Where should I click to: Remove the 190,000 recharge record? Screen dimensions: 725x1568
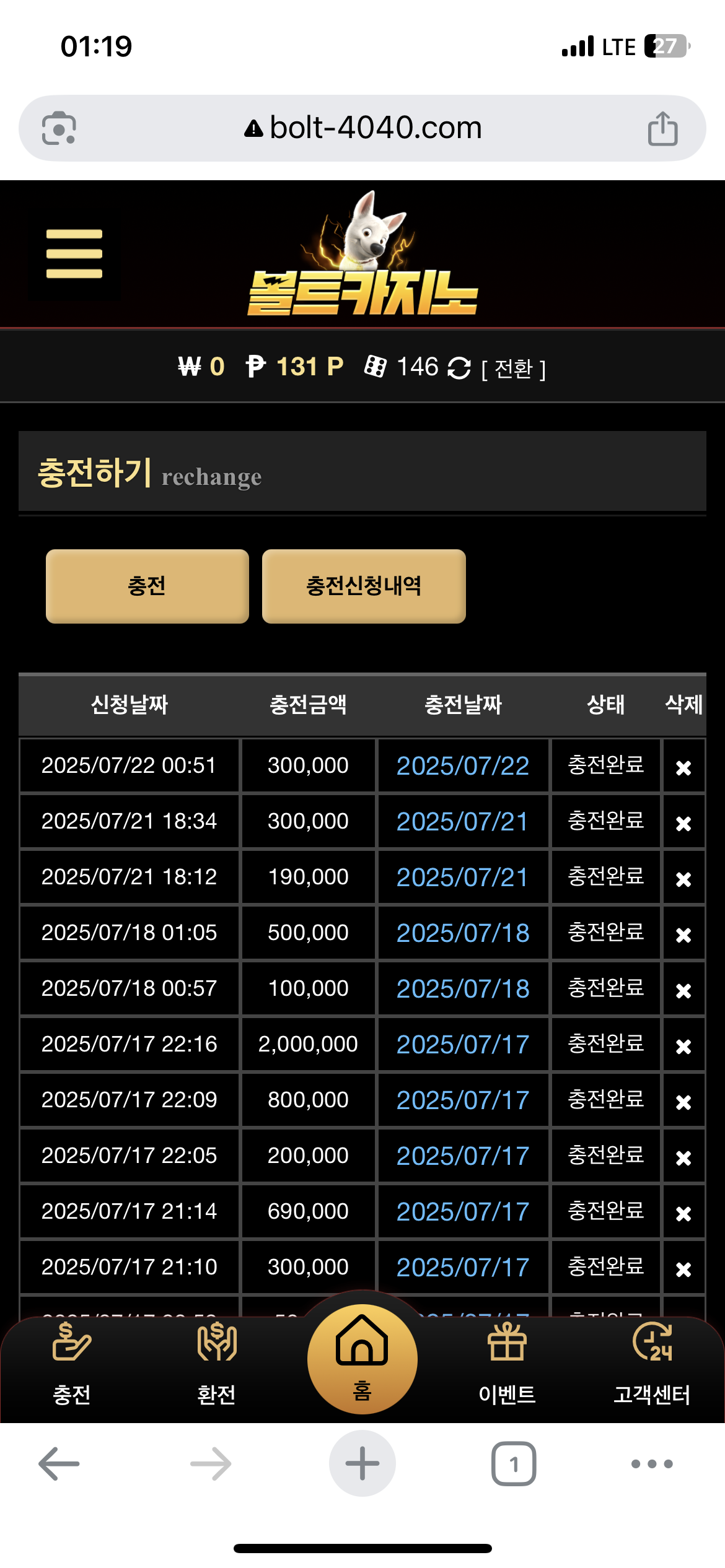(683, 879)
